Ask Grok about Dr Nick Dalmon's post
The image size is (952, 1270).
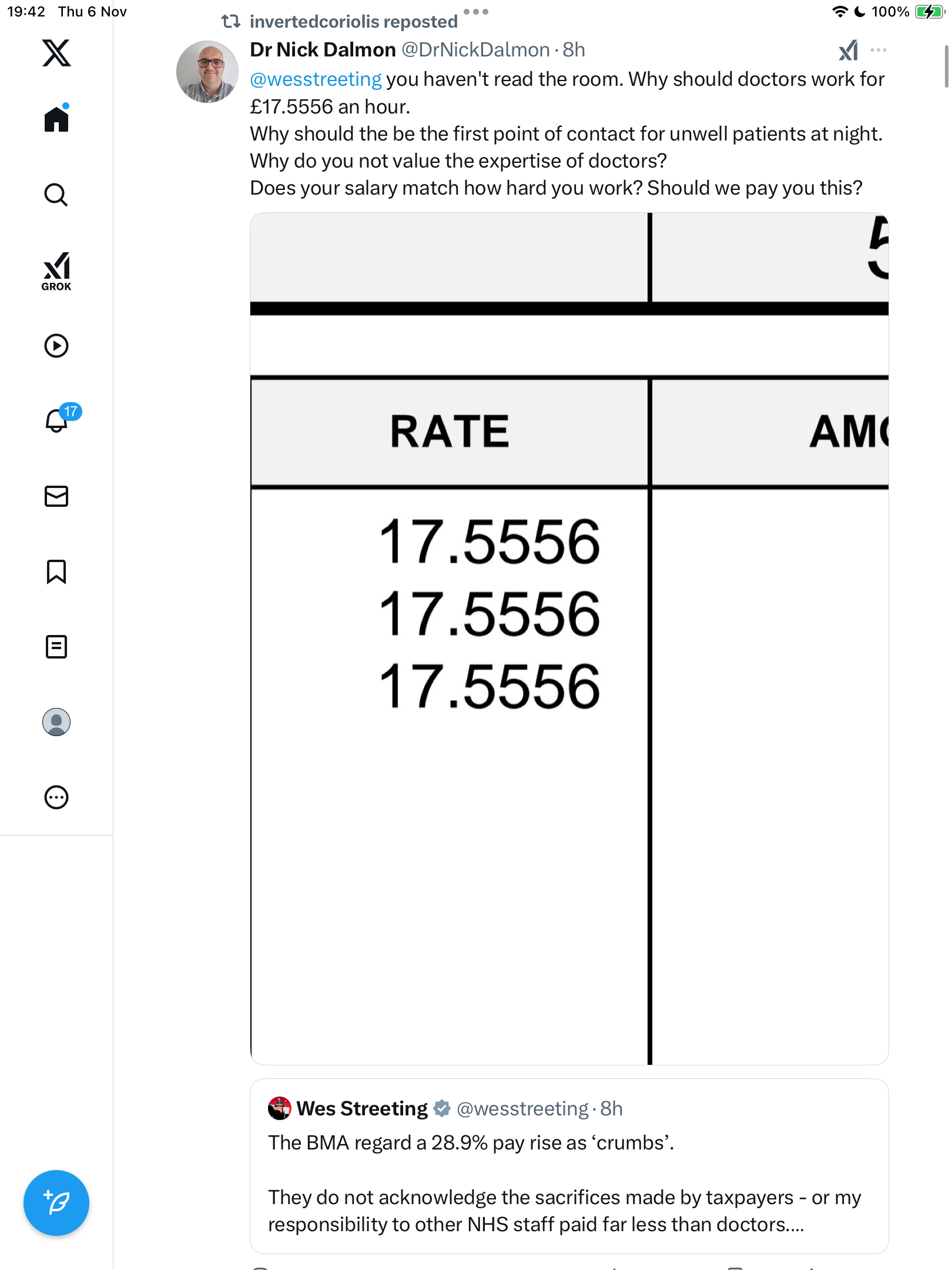pos(848,51)
